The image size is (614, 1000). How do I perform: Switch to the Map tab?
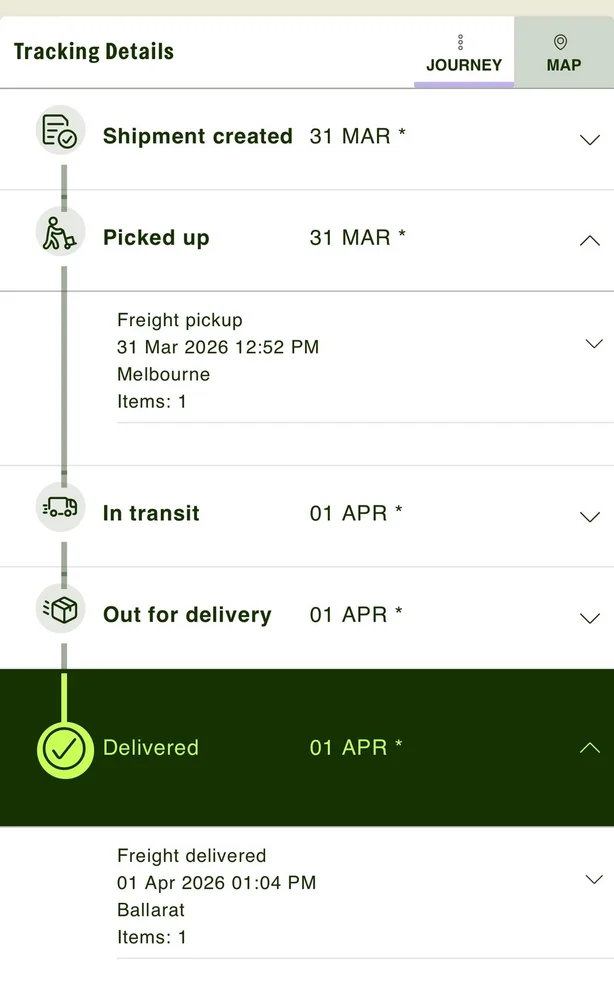563,54
